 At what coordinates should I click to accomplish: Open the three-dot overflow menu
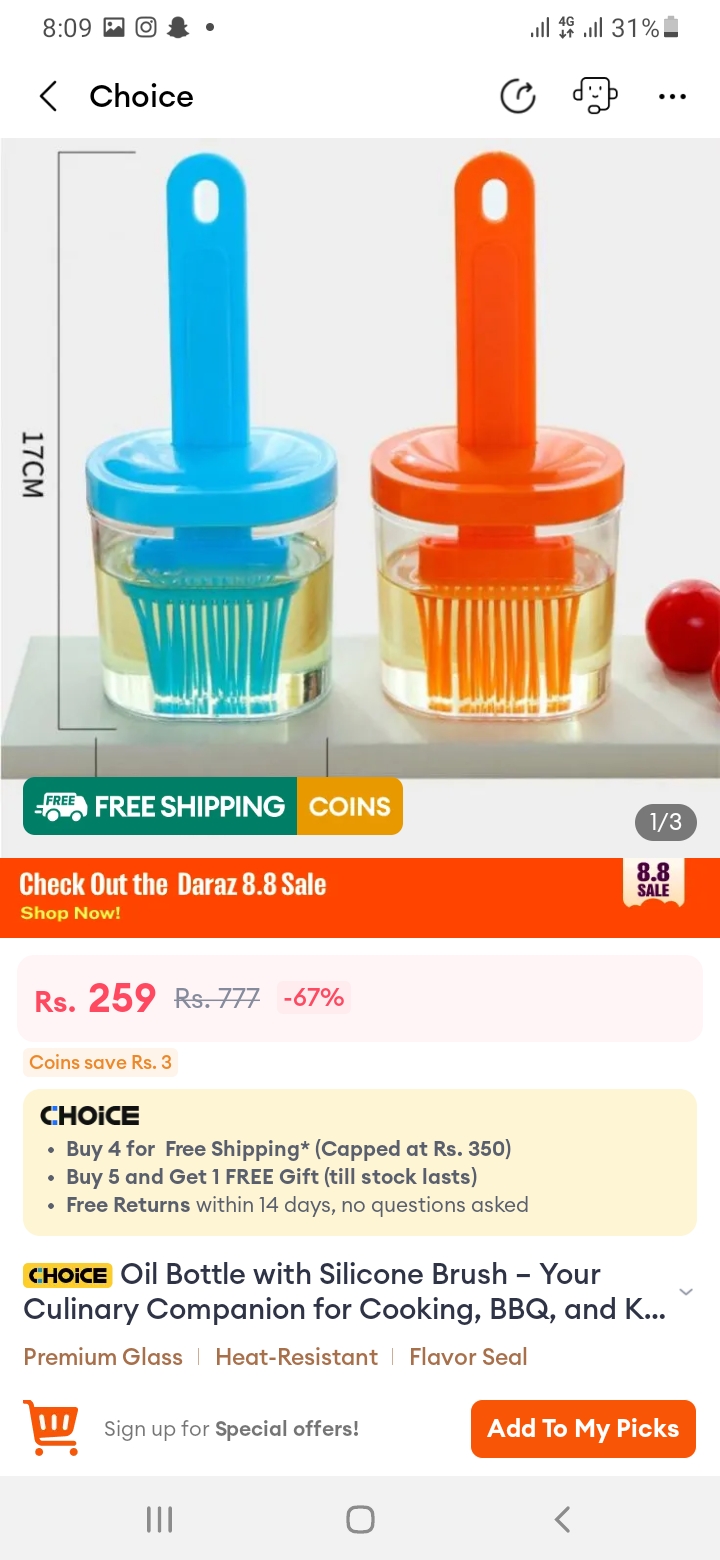pos(672,97)
